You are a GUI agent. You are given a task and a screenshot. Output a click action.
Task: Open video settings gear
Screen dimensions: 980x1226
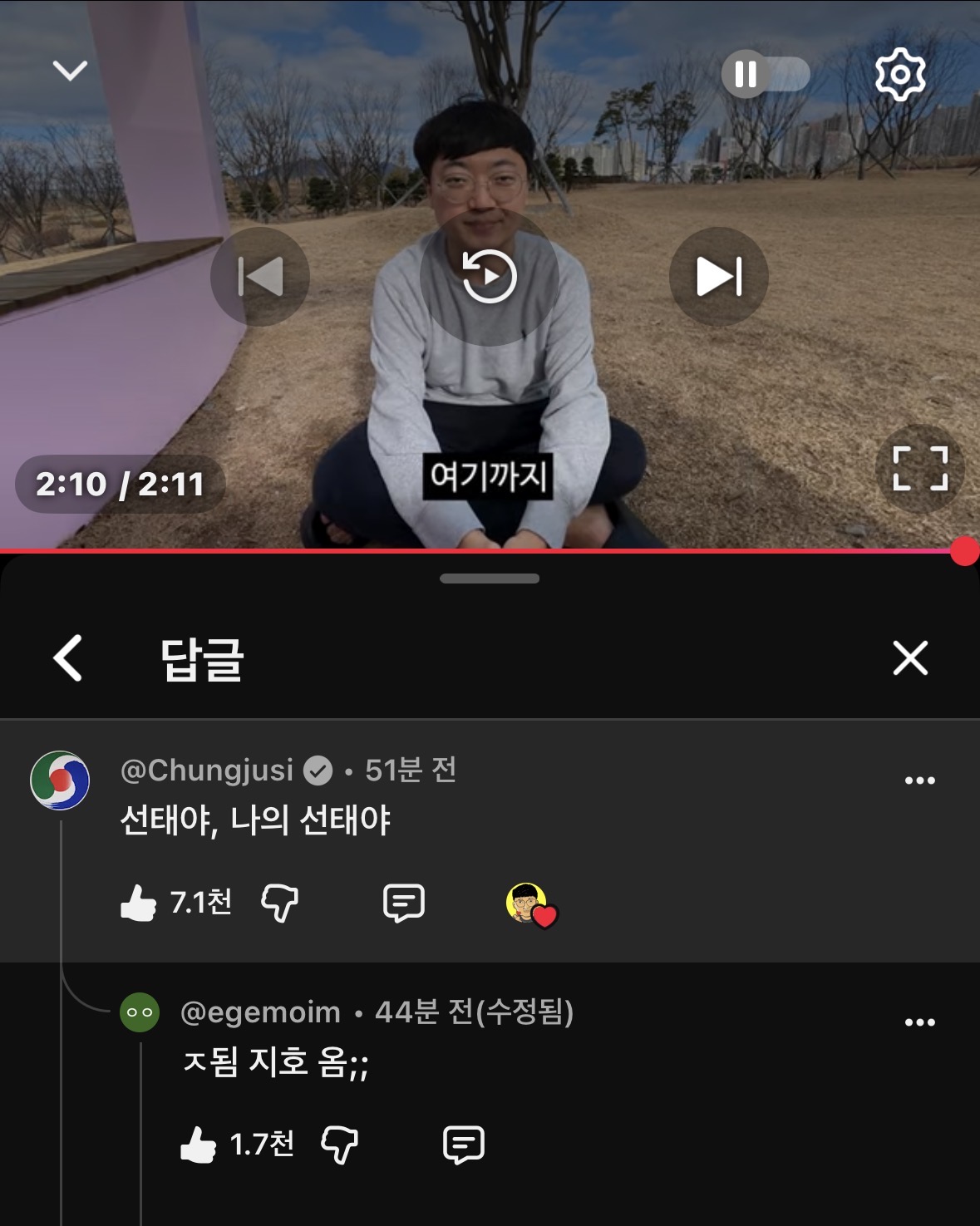point(900,75)
